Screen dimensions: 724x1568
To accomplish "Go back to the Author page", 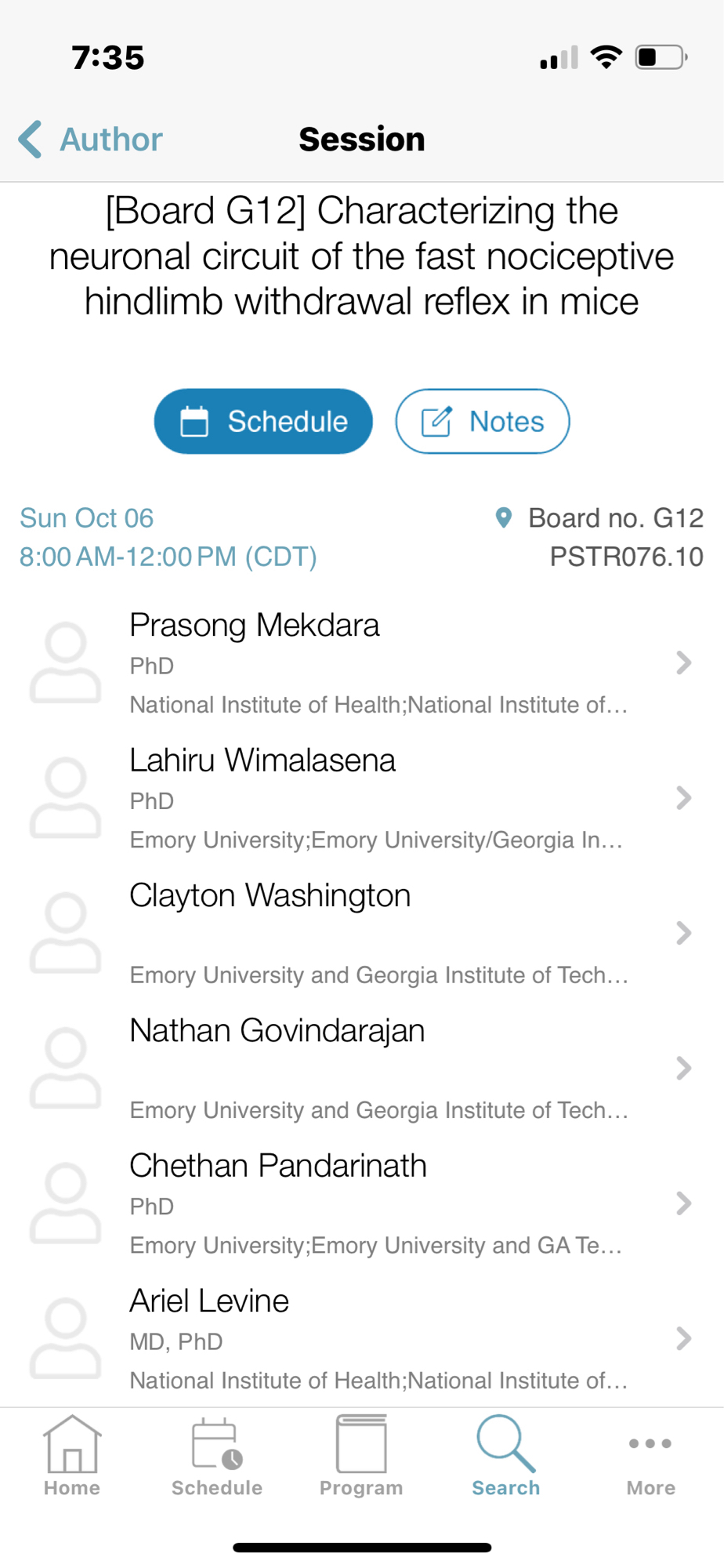I will point(91,140).
